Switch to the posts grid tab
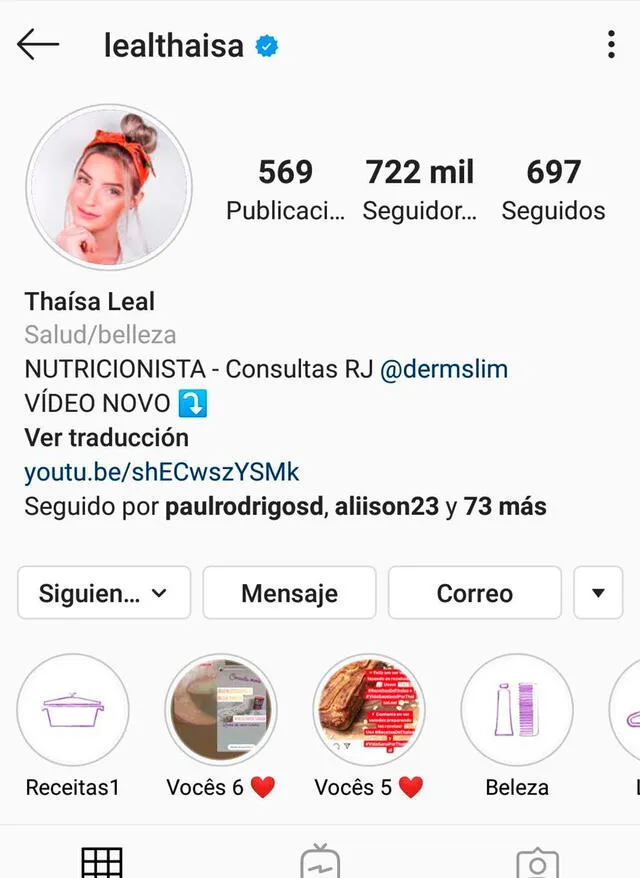This screenshot has width=640, height=878. coord(102,862)
